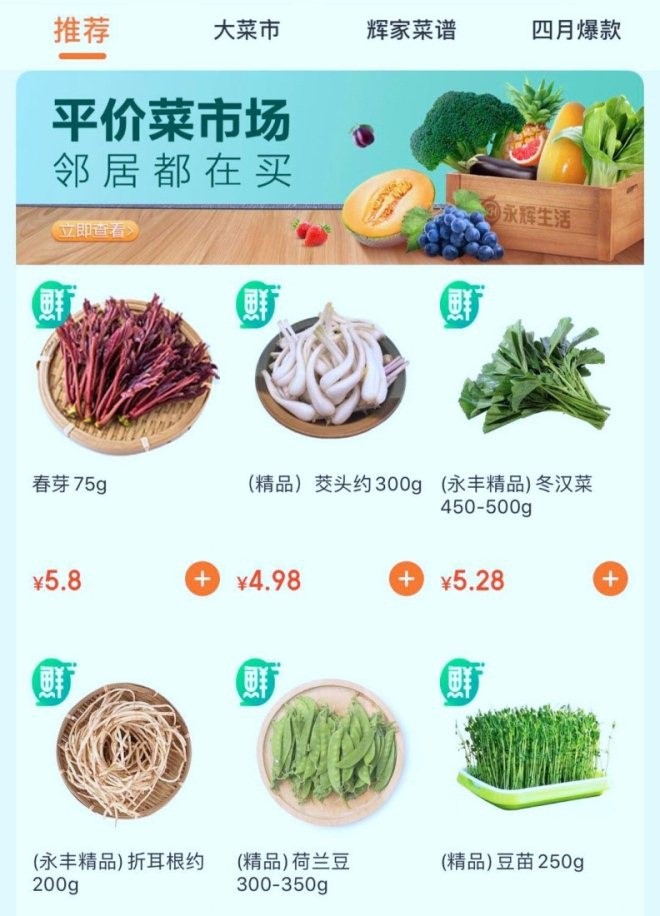This screenshot has width=660, height=916.
Task: Select the 四月爆款 tab
Action: [576, 30]
